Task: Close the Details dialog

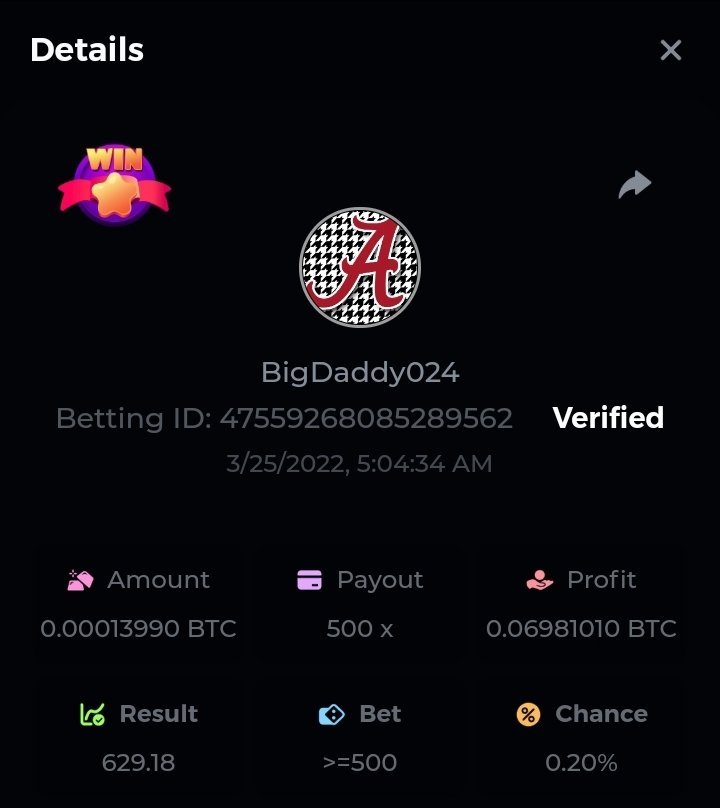Action: pos(670,50)
